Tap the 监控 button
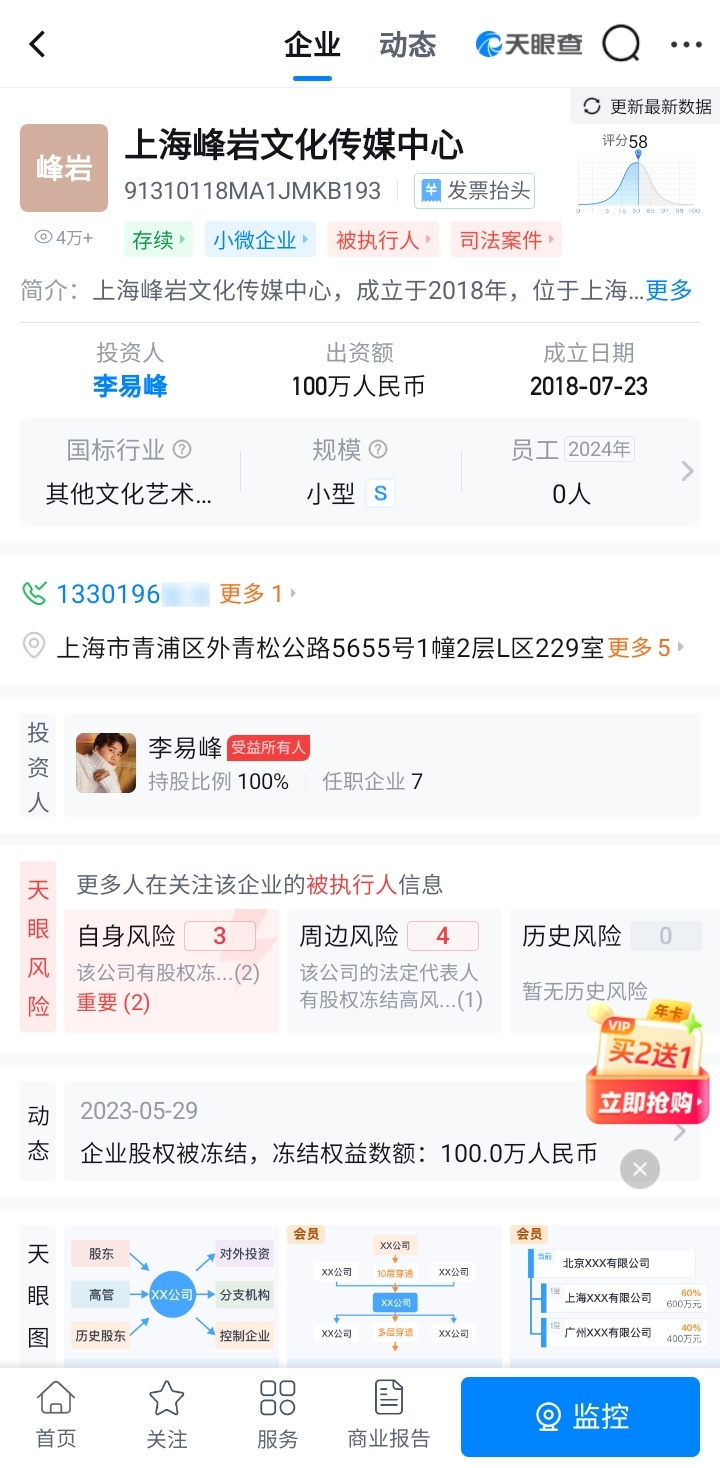This screenshot has height=1468, width=720. pyautogui.click(x=580, y=1416)
